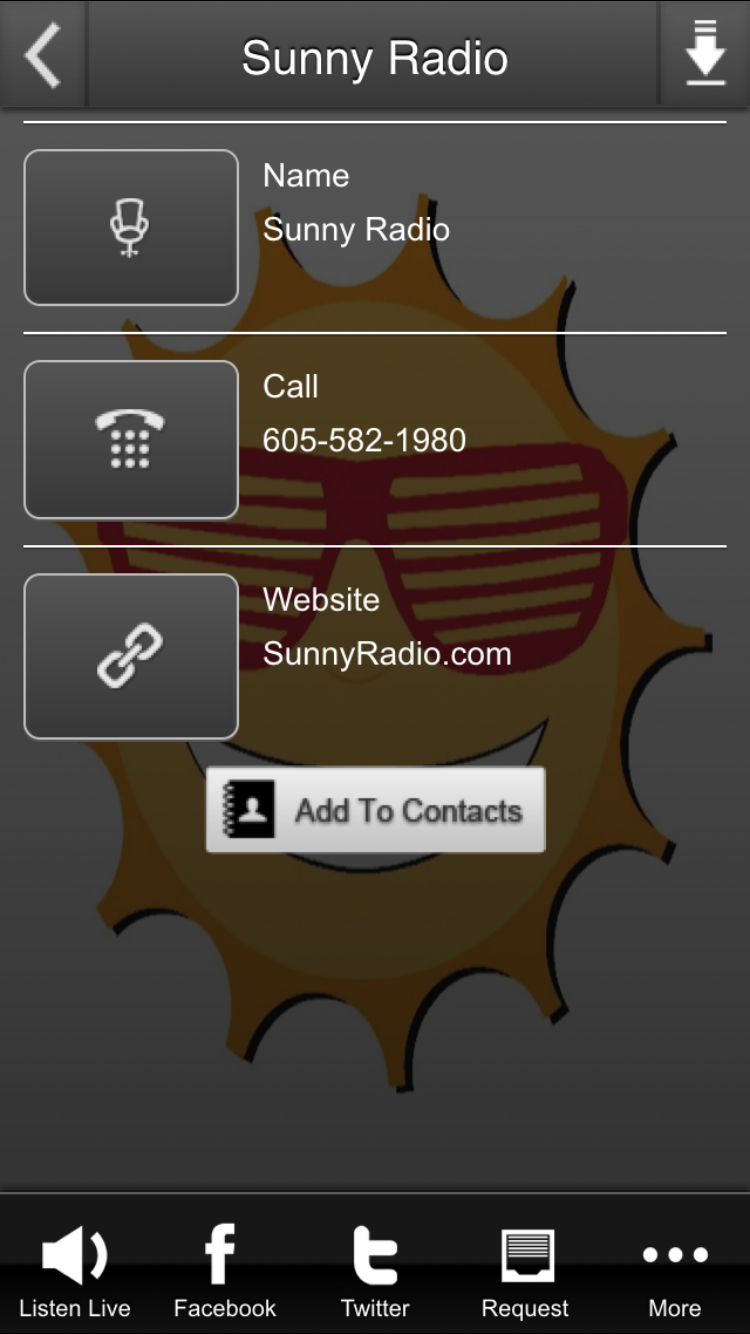Image resolution: width=750 pixels, height=1334 pixels.
Task: Switch to the Listen Live tab
Action: click(75, 1270)
